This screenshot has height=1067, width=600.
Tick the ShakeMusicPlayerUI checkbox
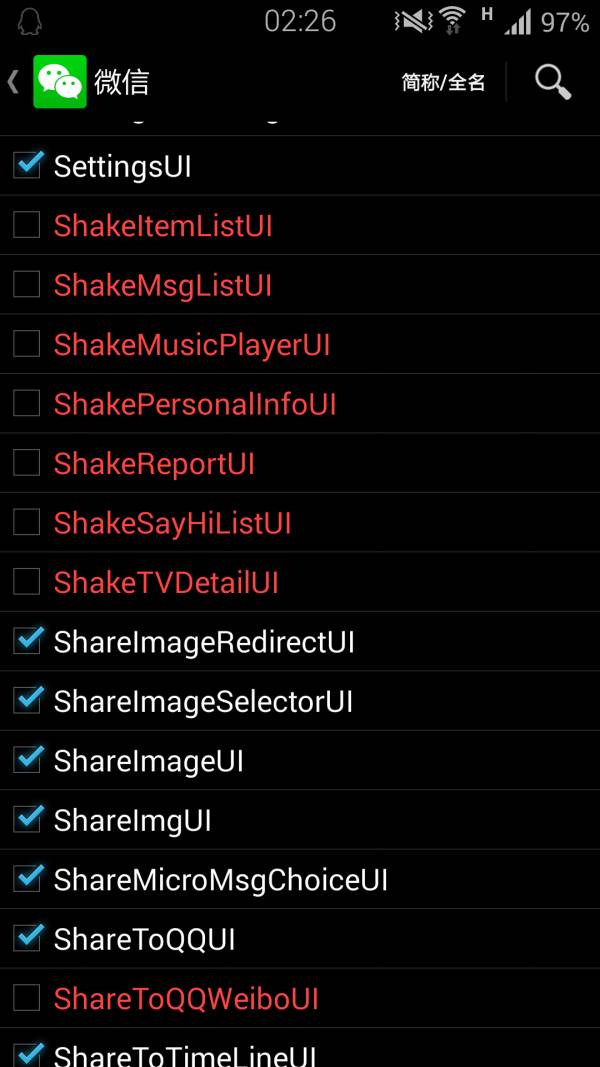coord(27,344)
